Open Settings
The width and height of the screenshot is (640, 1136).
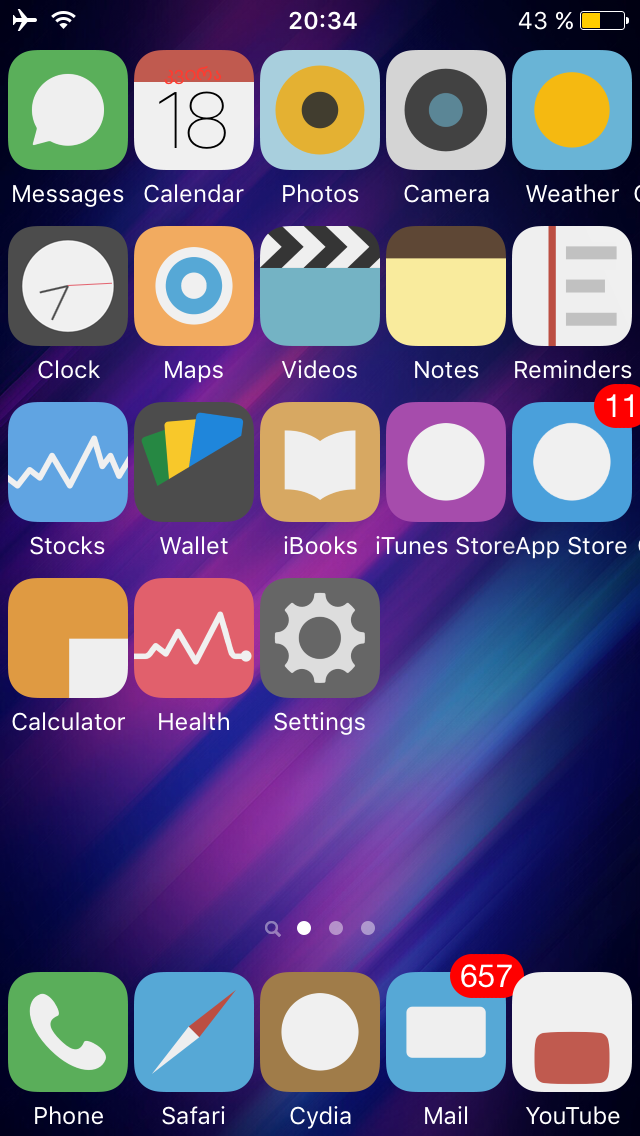coord(320,638)
